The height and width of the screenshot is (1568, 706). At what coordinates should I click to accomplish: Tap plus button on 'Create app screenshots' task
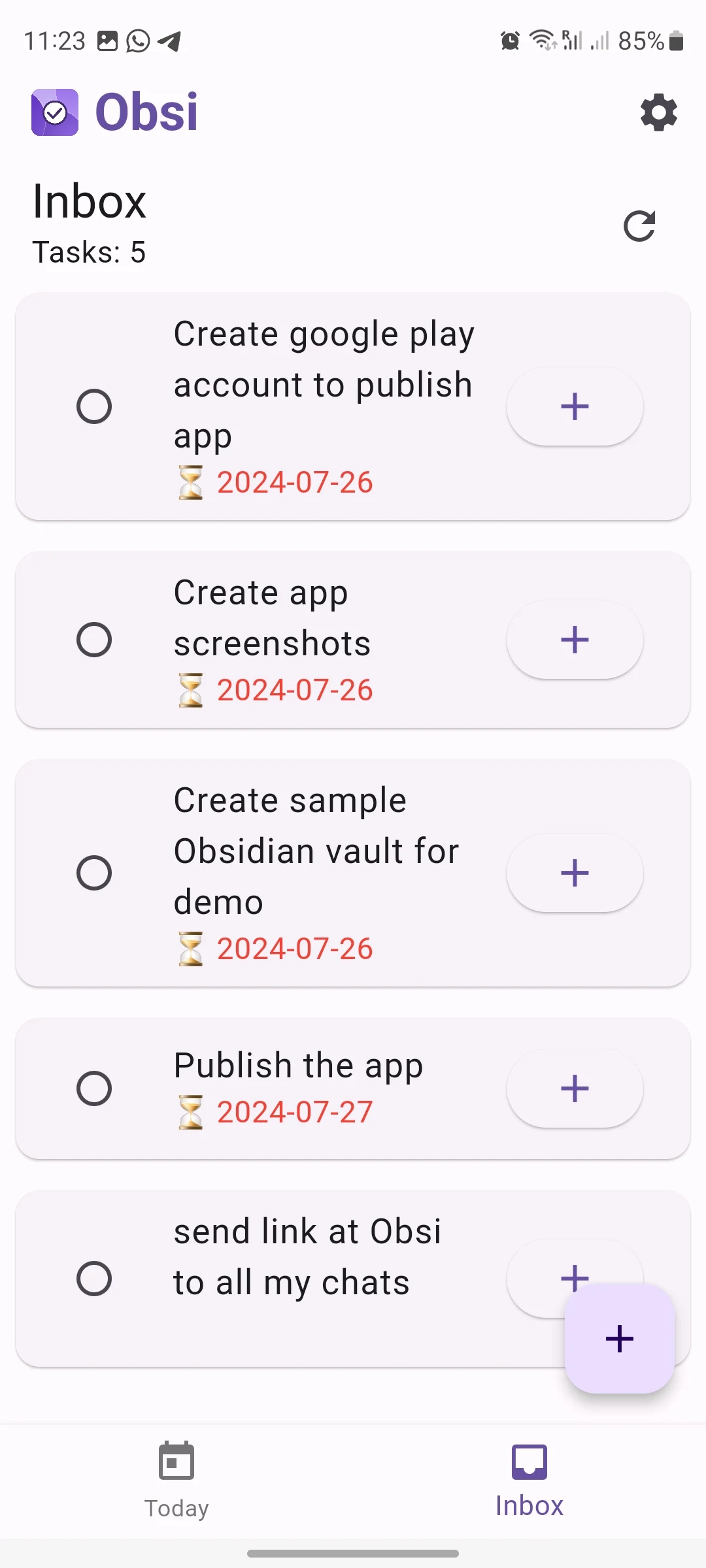(575, 639)
